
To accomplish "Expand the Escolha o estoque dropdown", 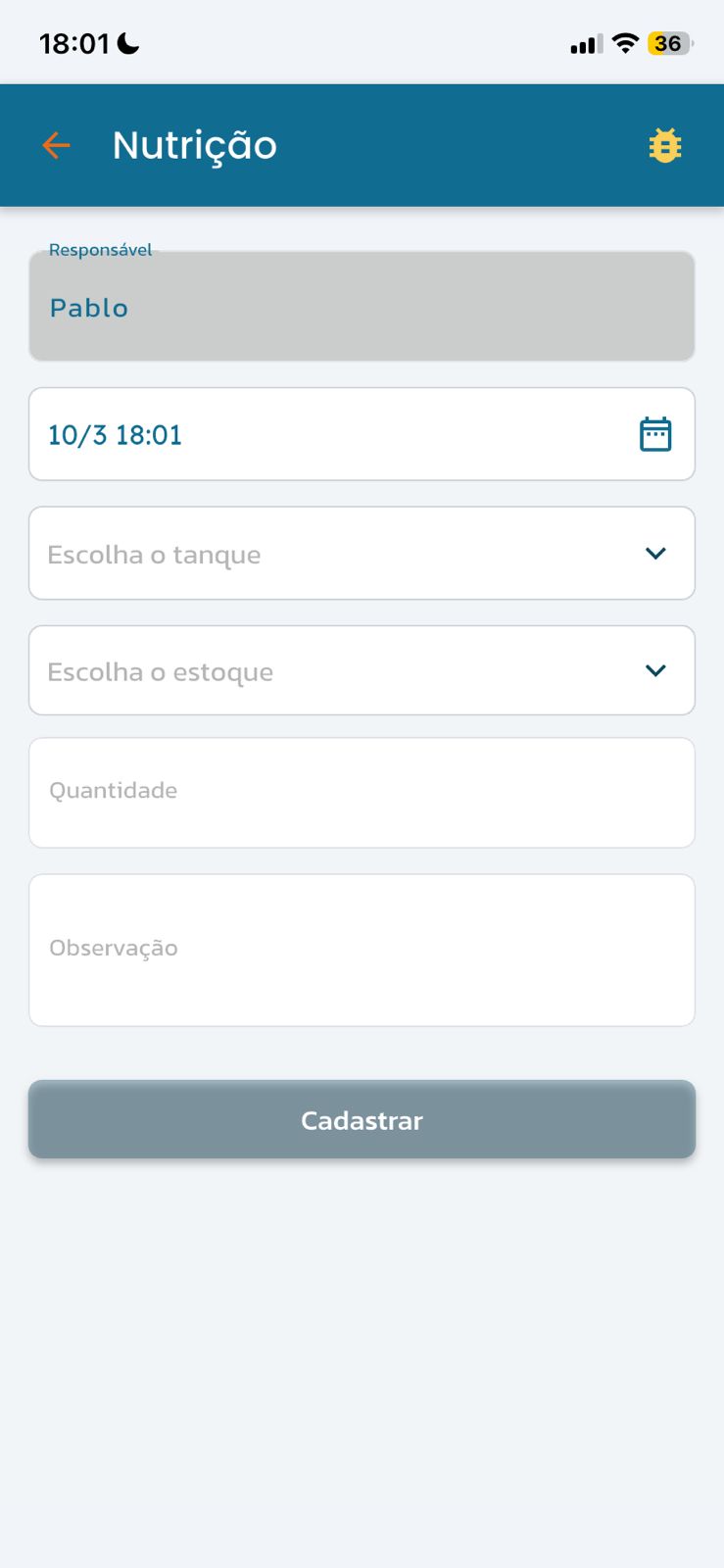I will pos(362,671).
